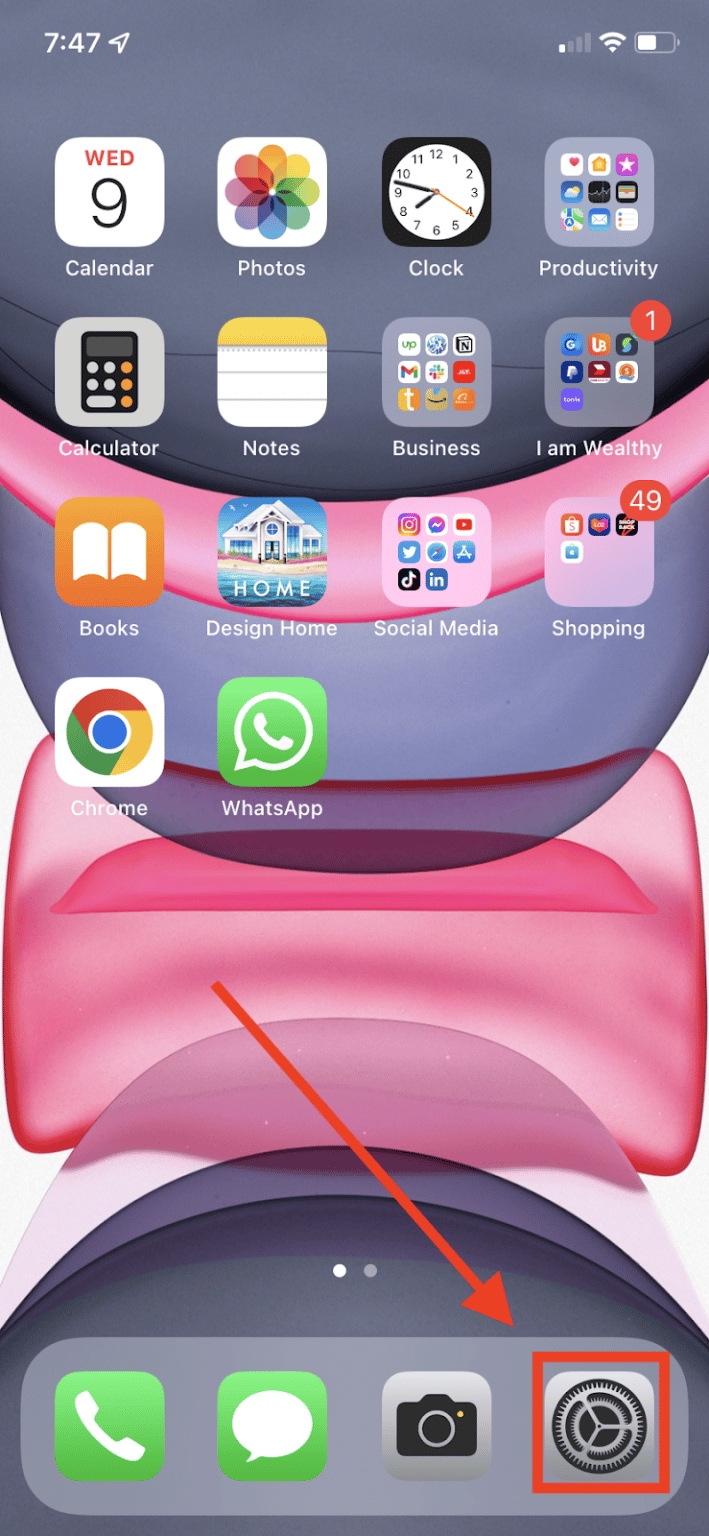709x1536 pixels.
Task: Launch the Books app
Action: (109, 552)
